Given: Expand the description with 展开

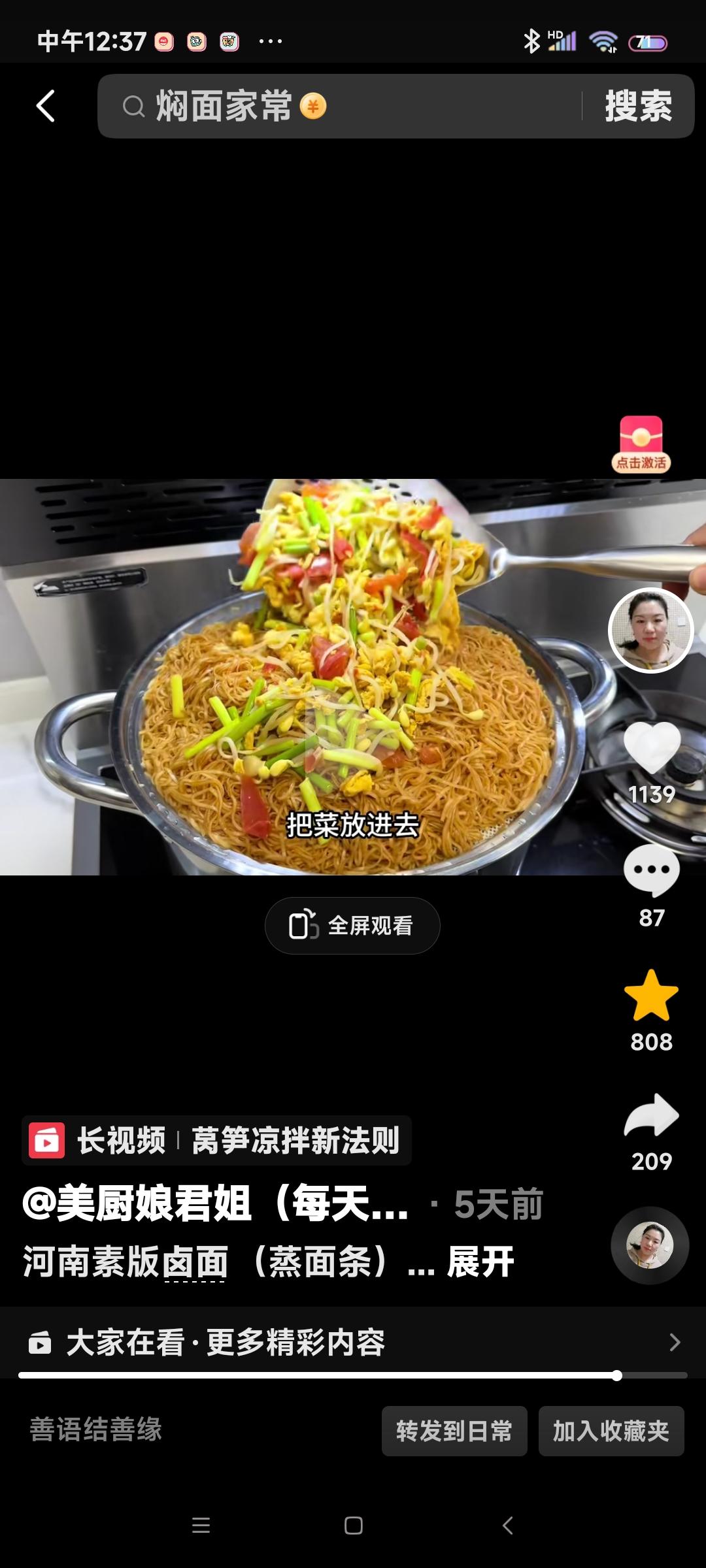Looking at the screenshot, I should [480, 1262].
